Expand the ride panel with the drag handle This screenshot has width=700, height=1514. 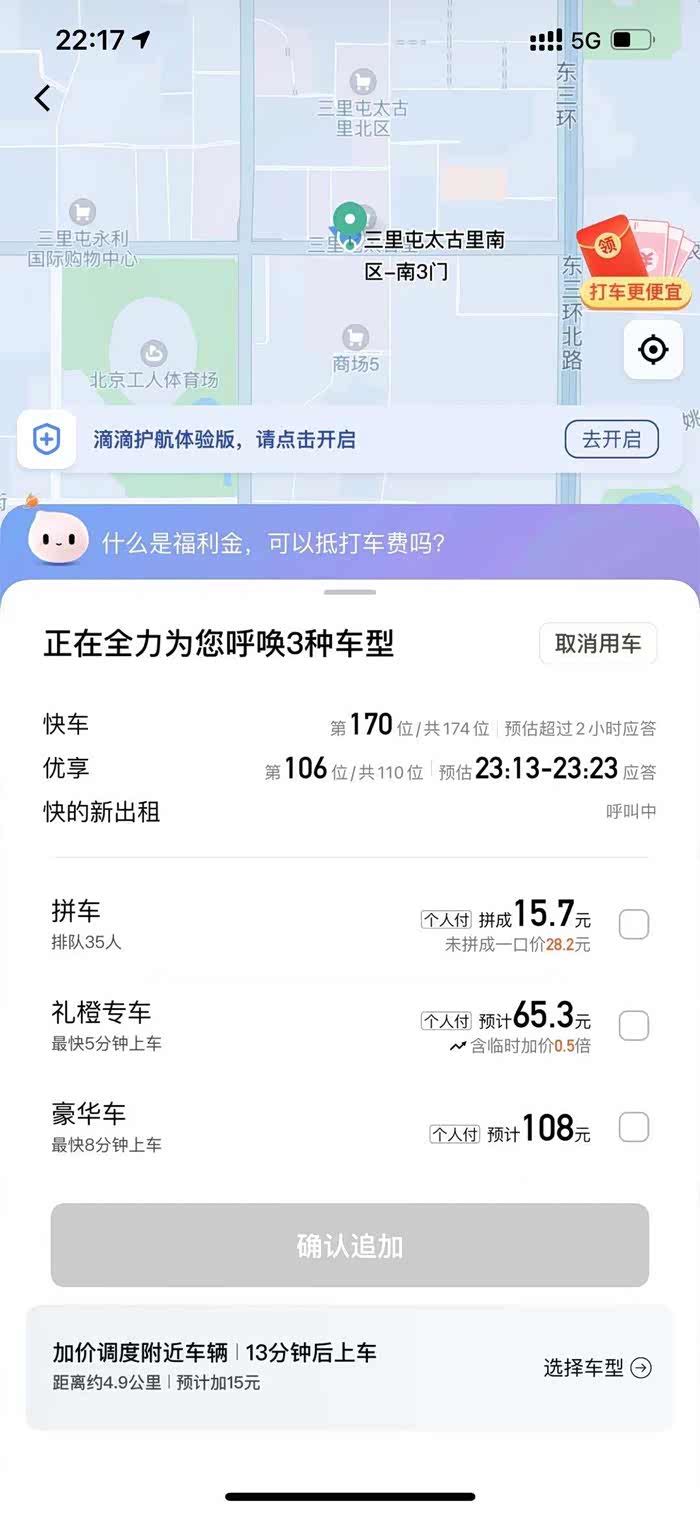point(350,592)
